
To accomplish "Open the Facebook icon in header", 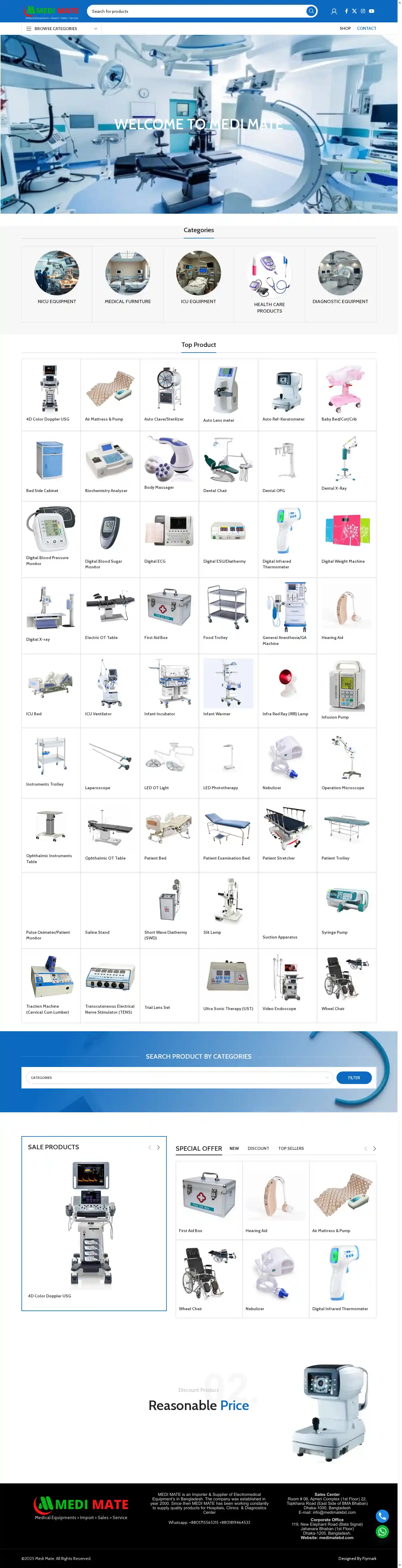I will pos(347,11).
